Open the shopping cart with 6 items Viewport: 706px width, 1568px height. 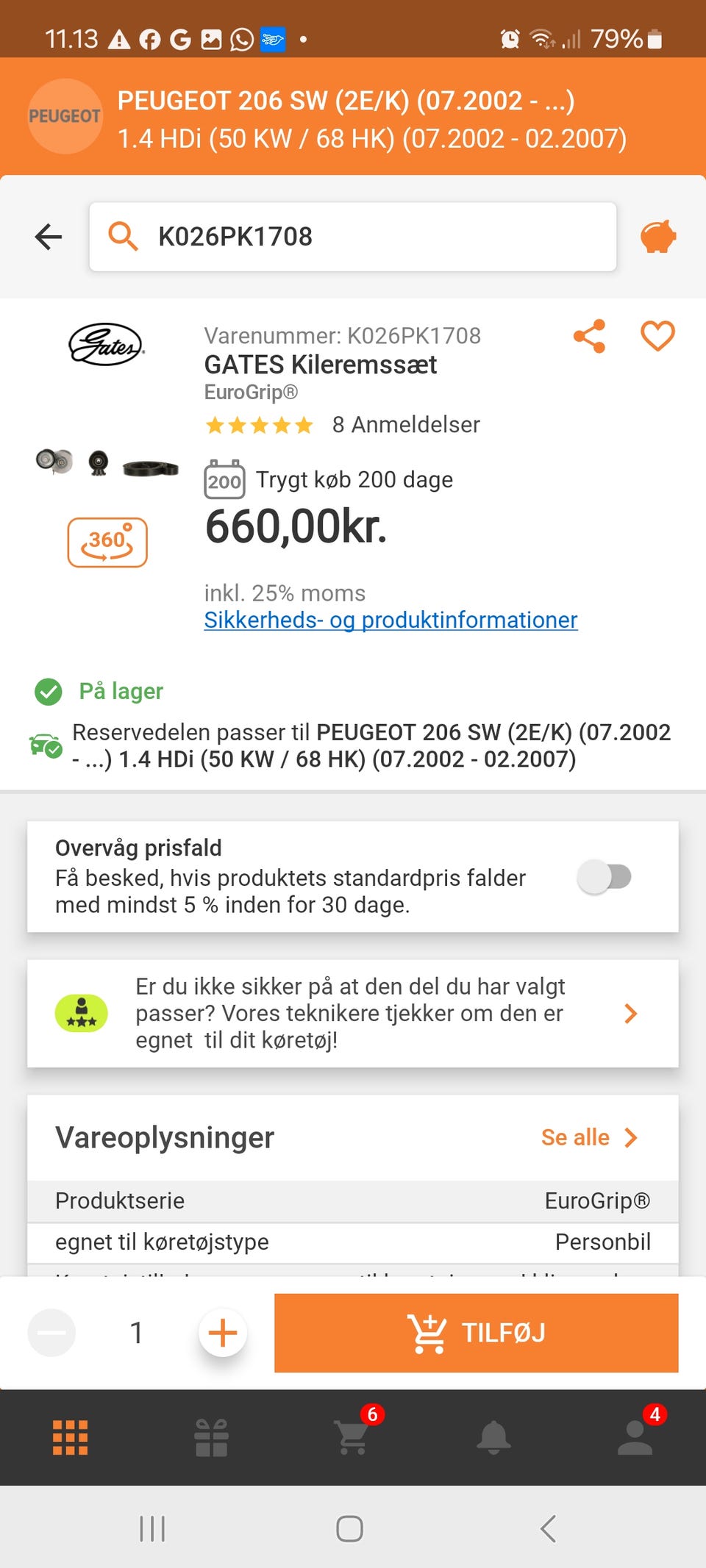[x=353, y=1436]
